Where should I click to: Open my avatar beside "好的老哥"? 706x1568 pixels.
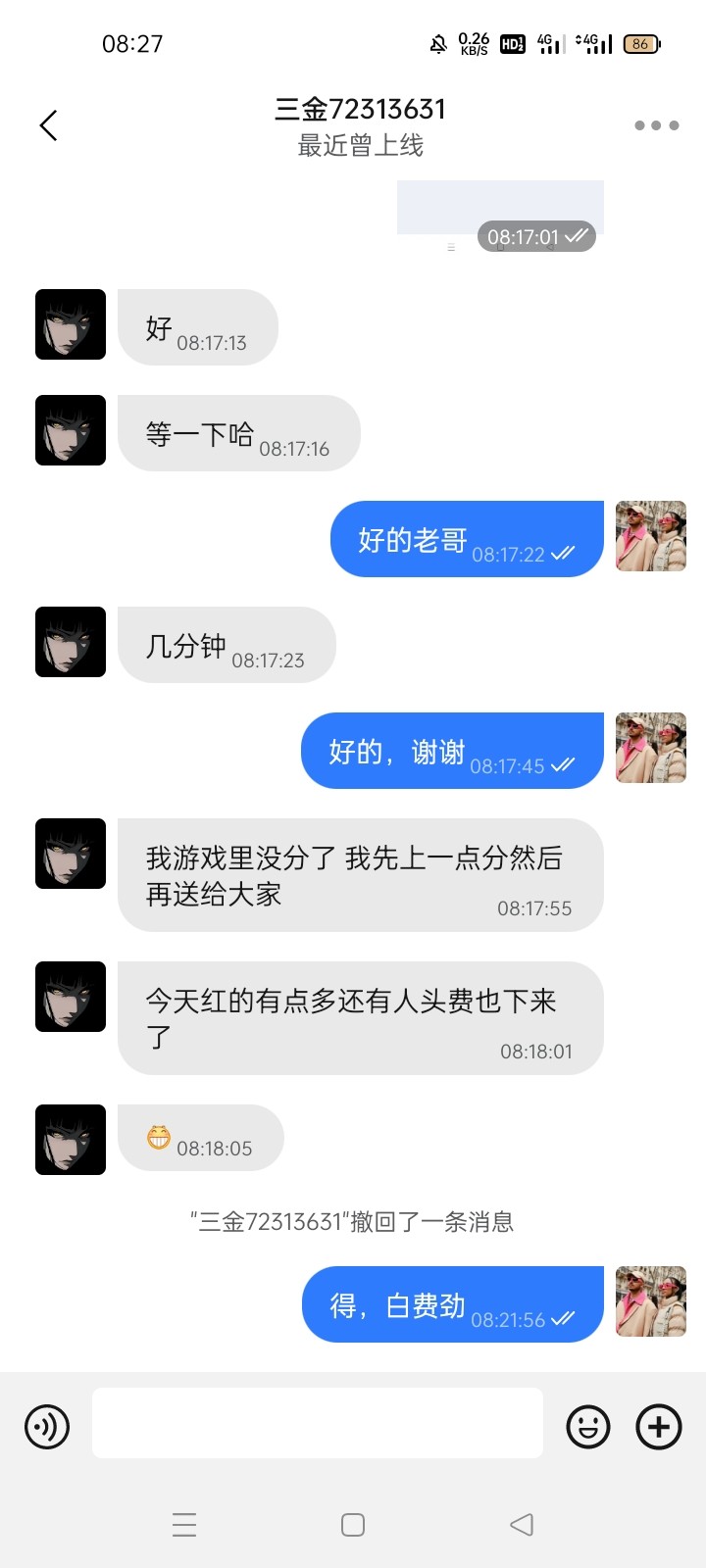tap(651, 536)
